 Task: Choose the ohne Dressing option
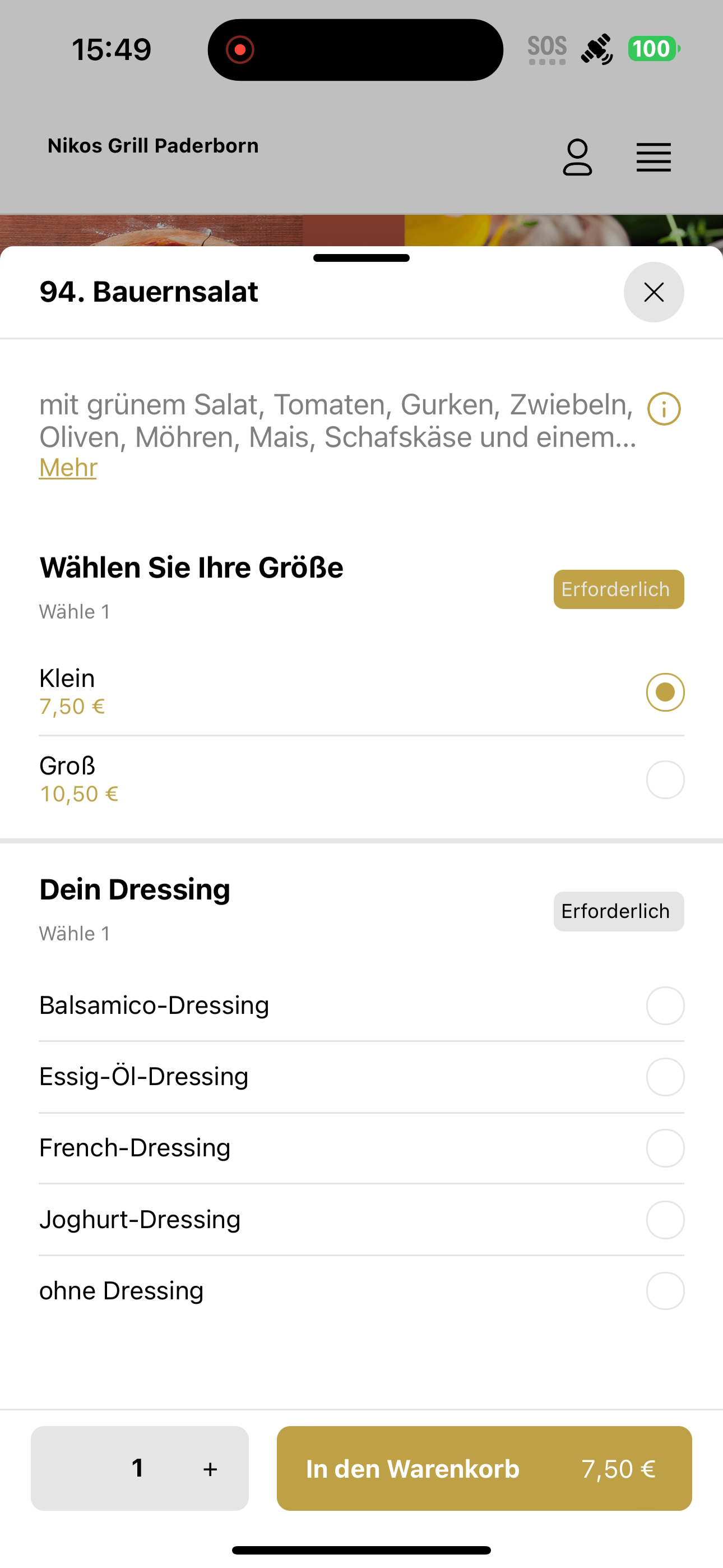pyautogui.click(x=361, y=1290)
